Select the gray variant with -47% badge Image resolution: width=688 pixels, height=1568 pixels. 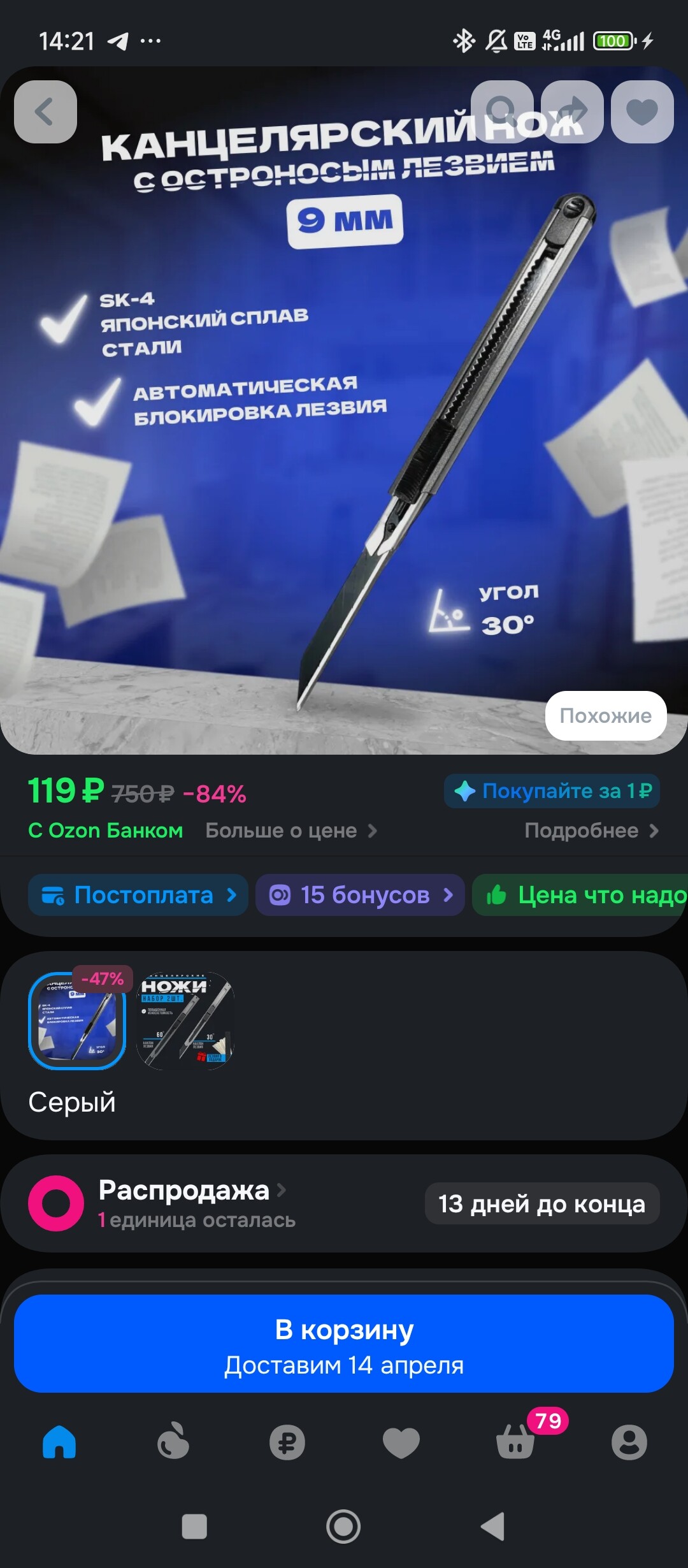click(x=77, y=1020)
